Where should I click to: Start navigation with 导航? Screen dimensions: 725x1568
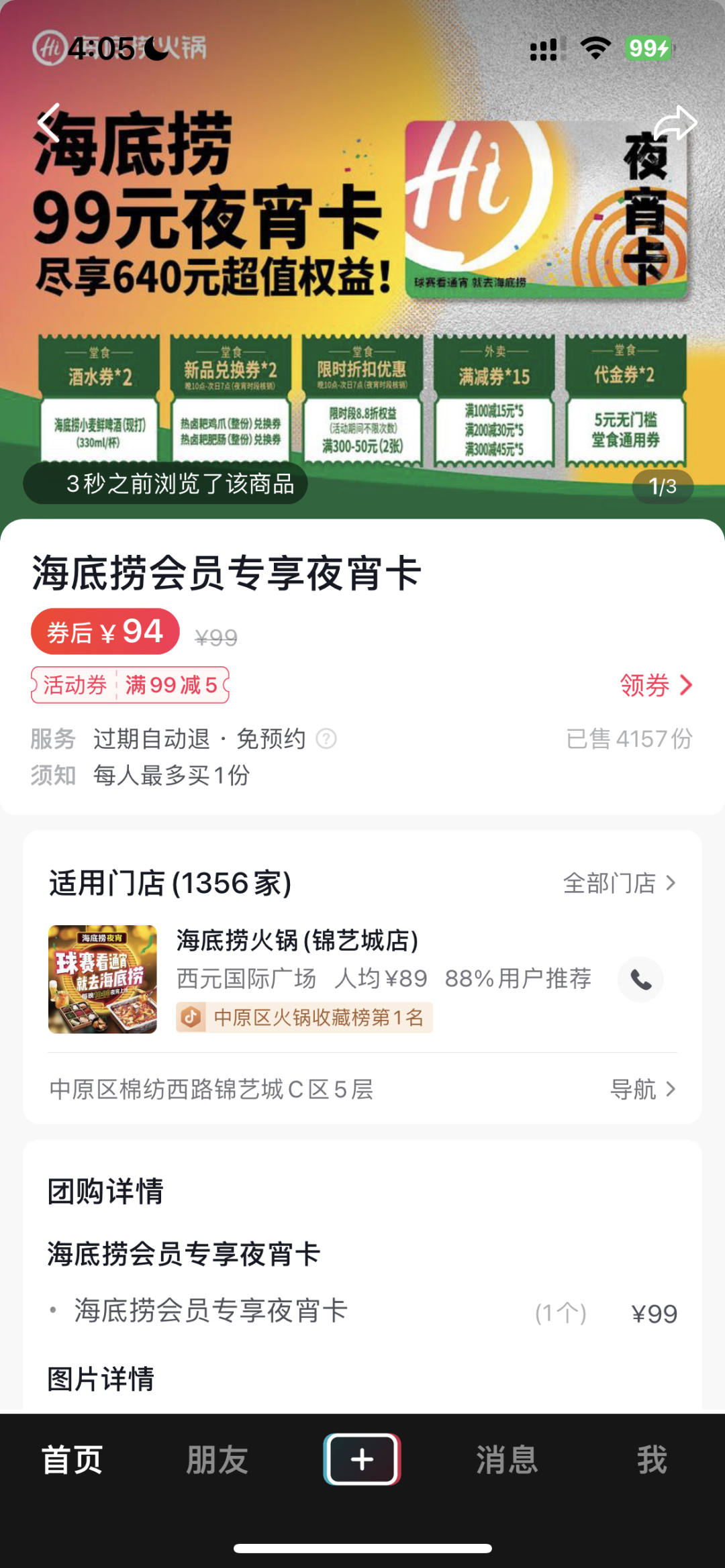click(642, 1089)
